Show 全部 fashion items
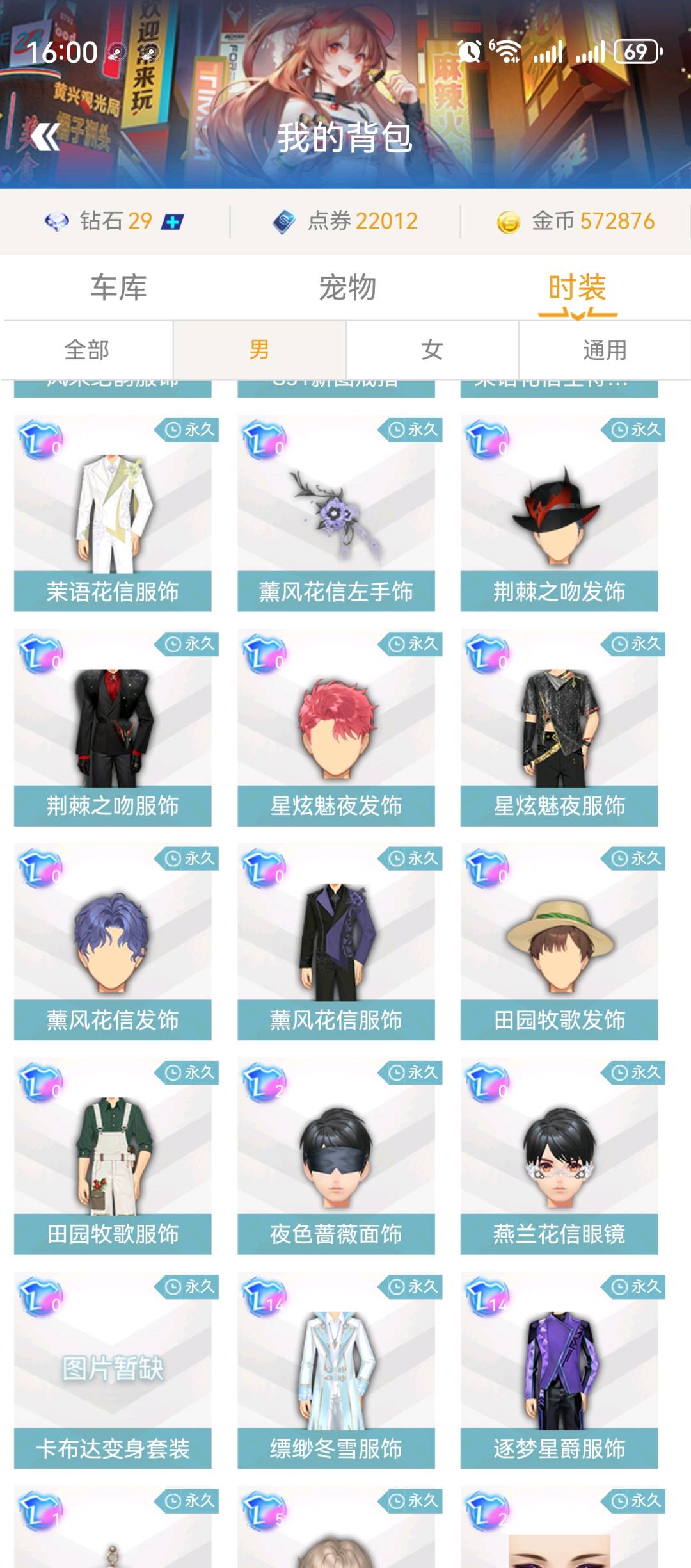Image resolution: width=691 pixels, height=1568 pixels. pyautogui.click(x=87, y=350)
